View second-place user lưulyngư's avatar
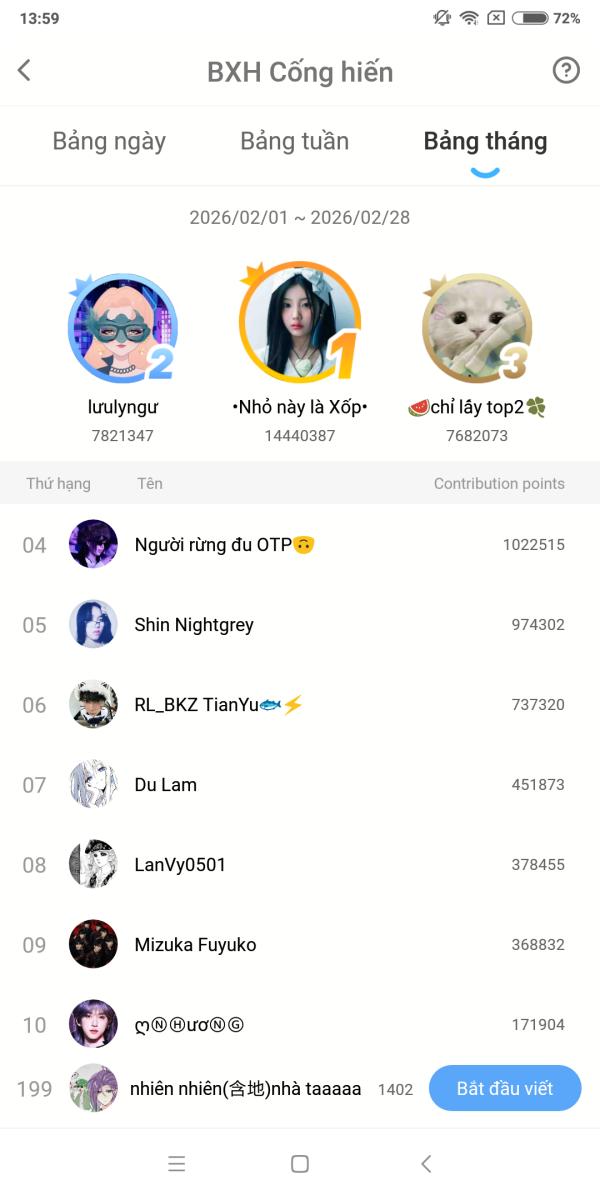 click(122, 327)
